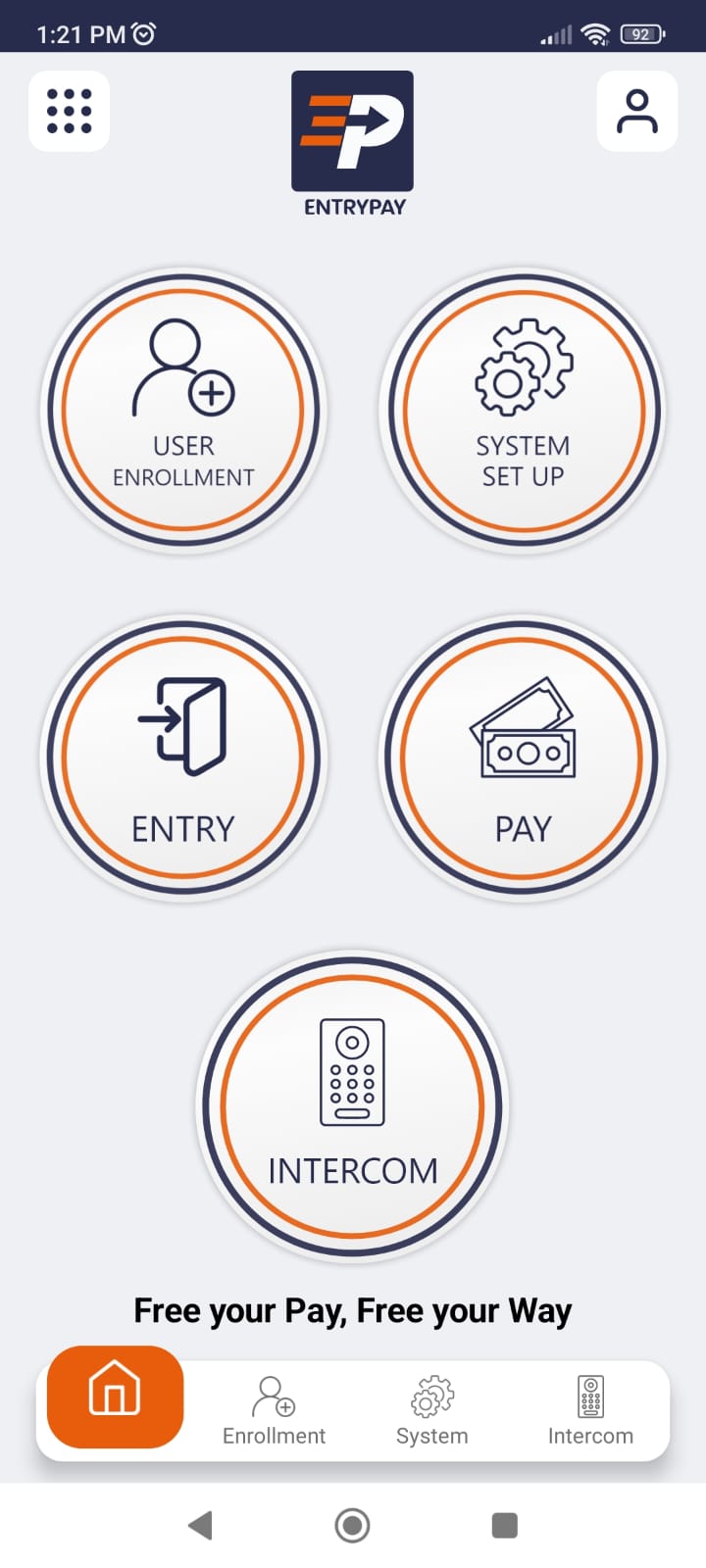
Task: Open the user profile icon
Action: tap(637, 111)
